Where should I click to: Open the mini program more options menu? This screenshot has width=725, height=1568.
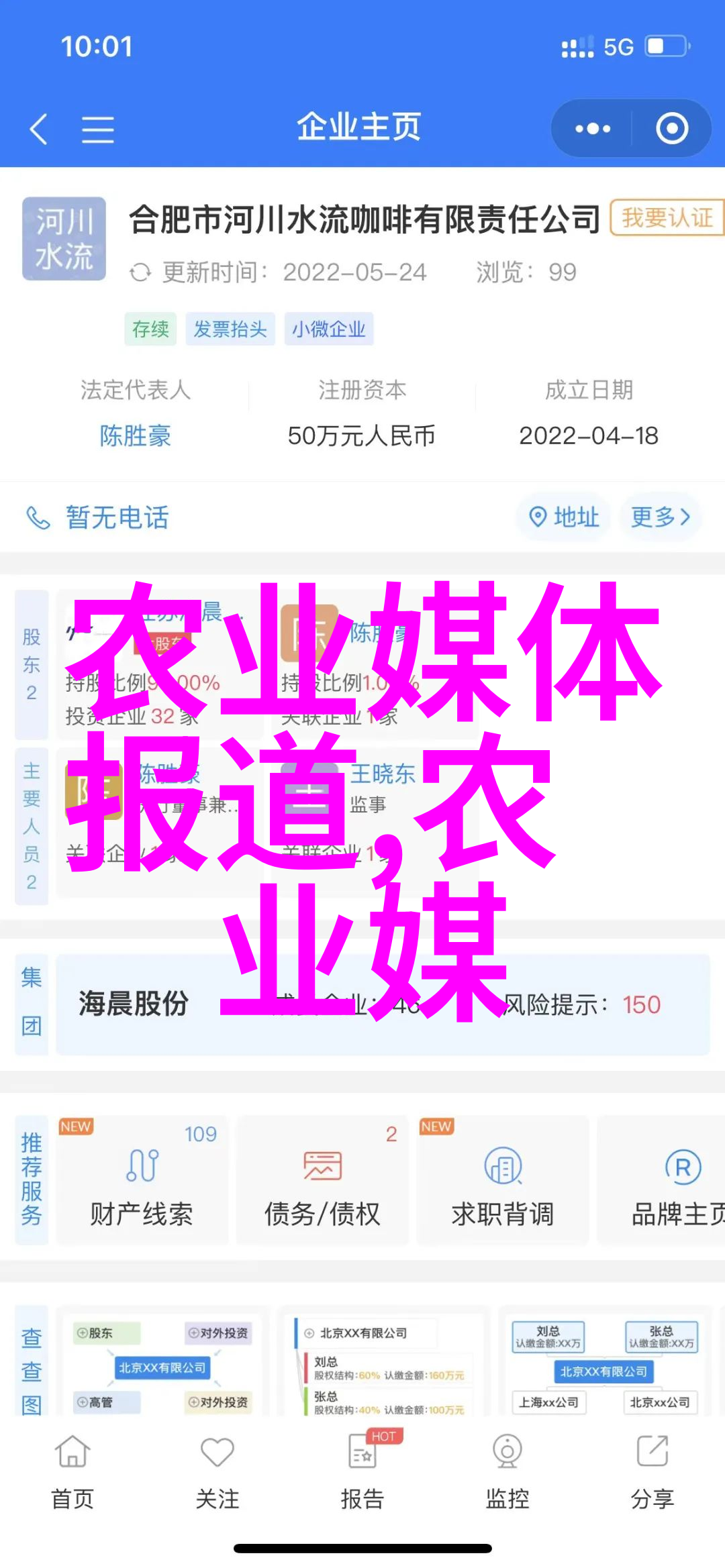click(592, 129)
